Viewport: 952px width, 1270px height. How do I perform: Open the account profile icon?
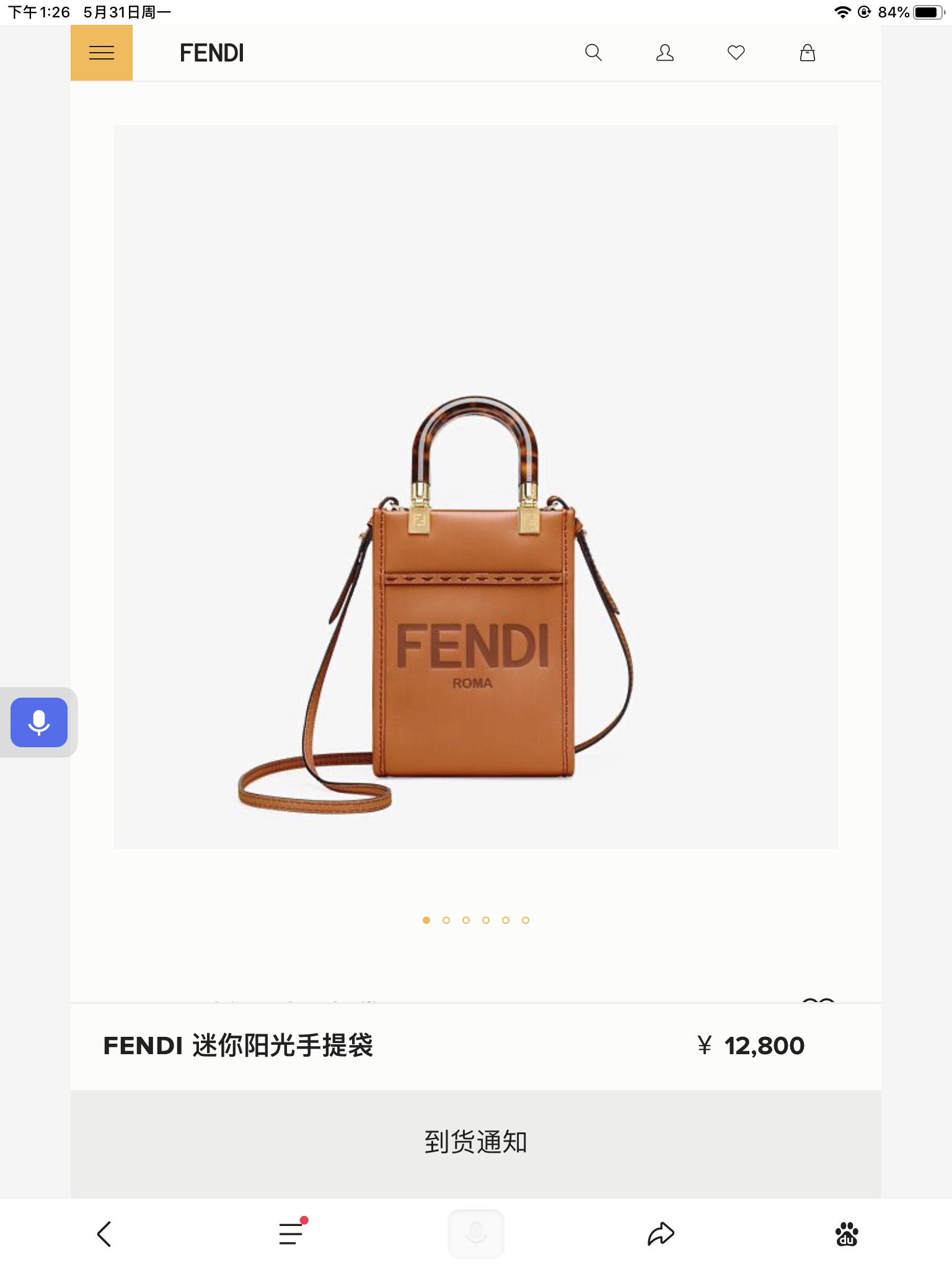pyautogui.click(x=664, y=53)
